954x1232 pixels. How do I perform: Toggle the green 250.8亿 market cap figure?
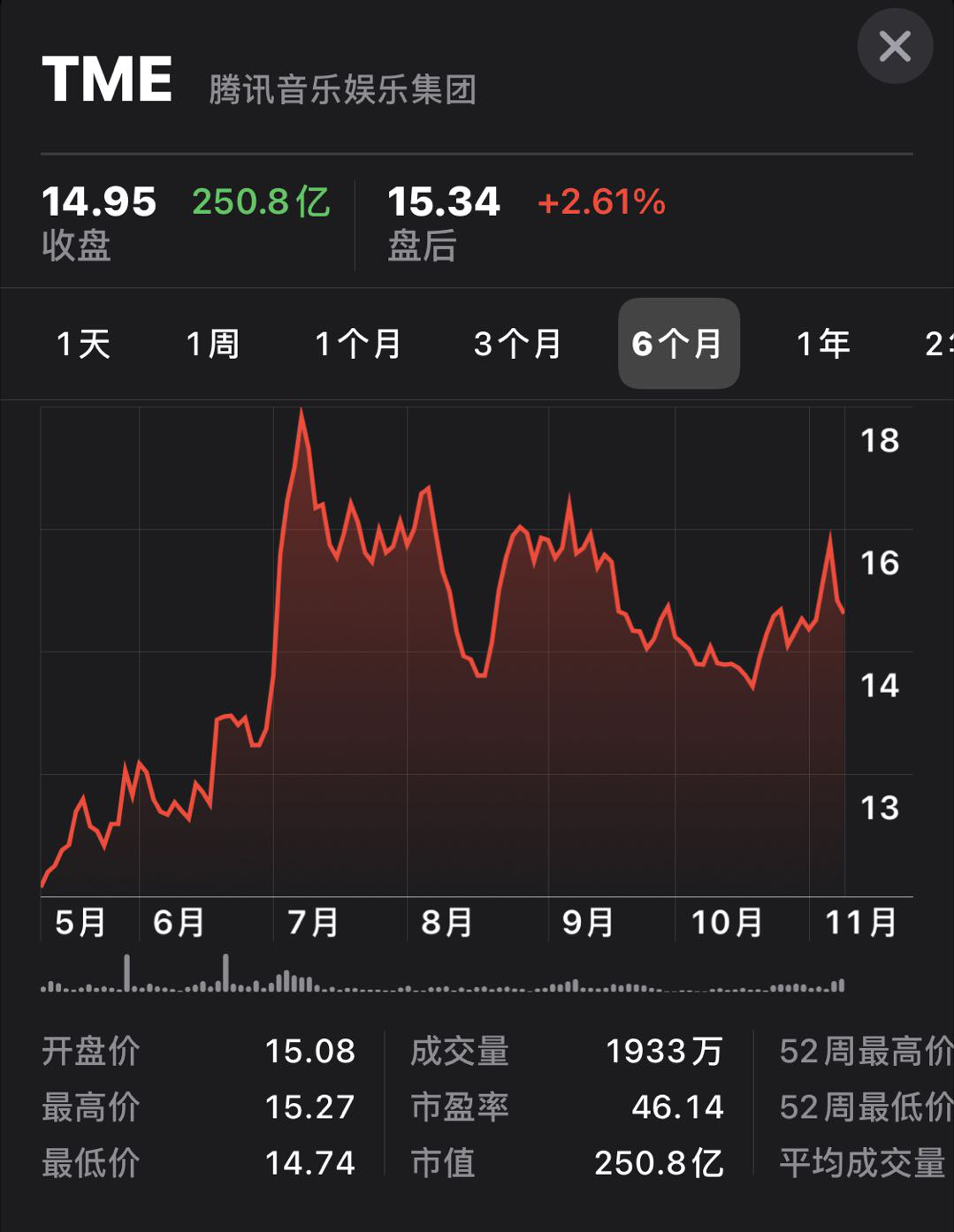pos(261,202)
